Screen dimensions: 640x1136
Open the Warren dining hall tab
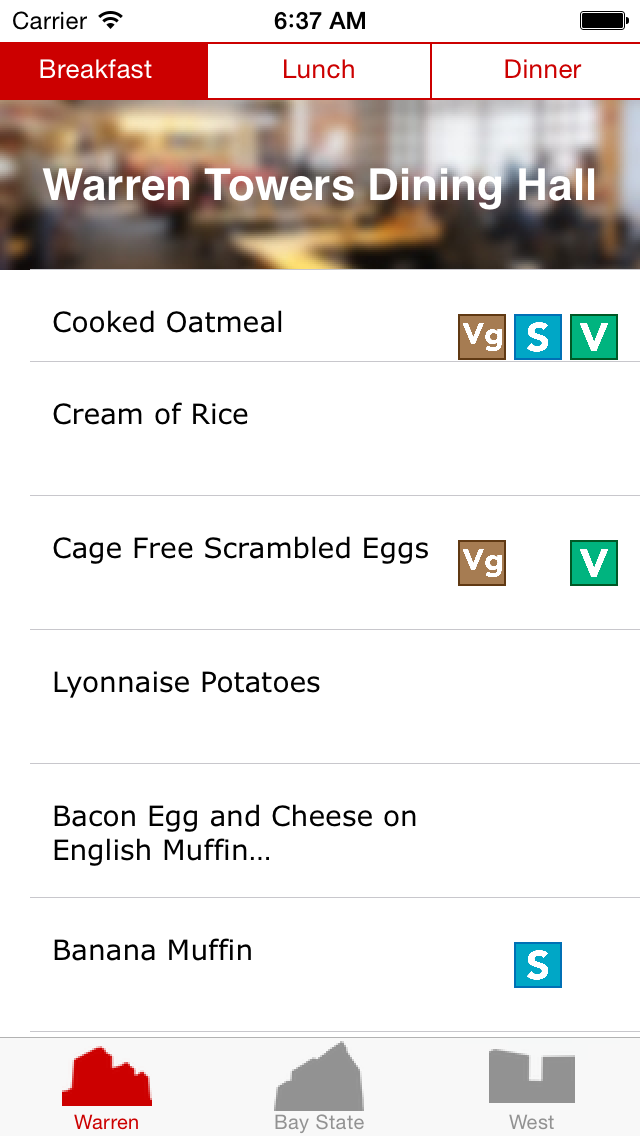106,1088
